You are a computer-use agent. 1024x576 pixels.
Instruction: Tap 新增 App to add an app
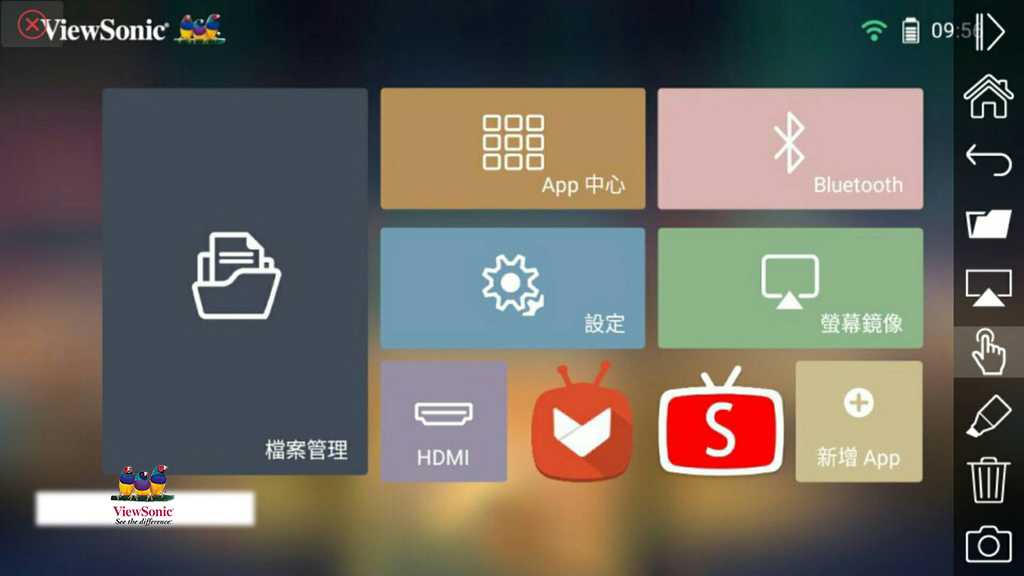click(858, 421)
